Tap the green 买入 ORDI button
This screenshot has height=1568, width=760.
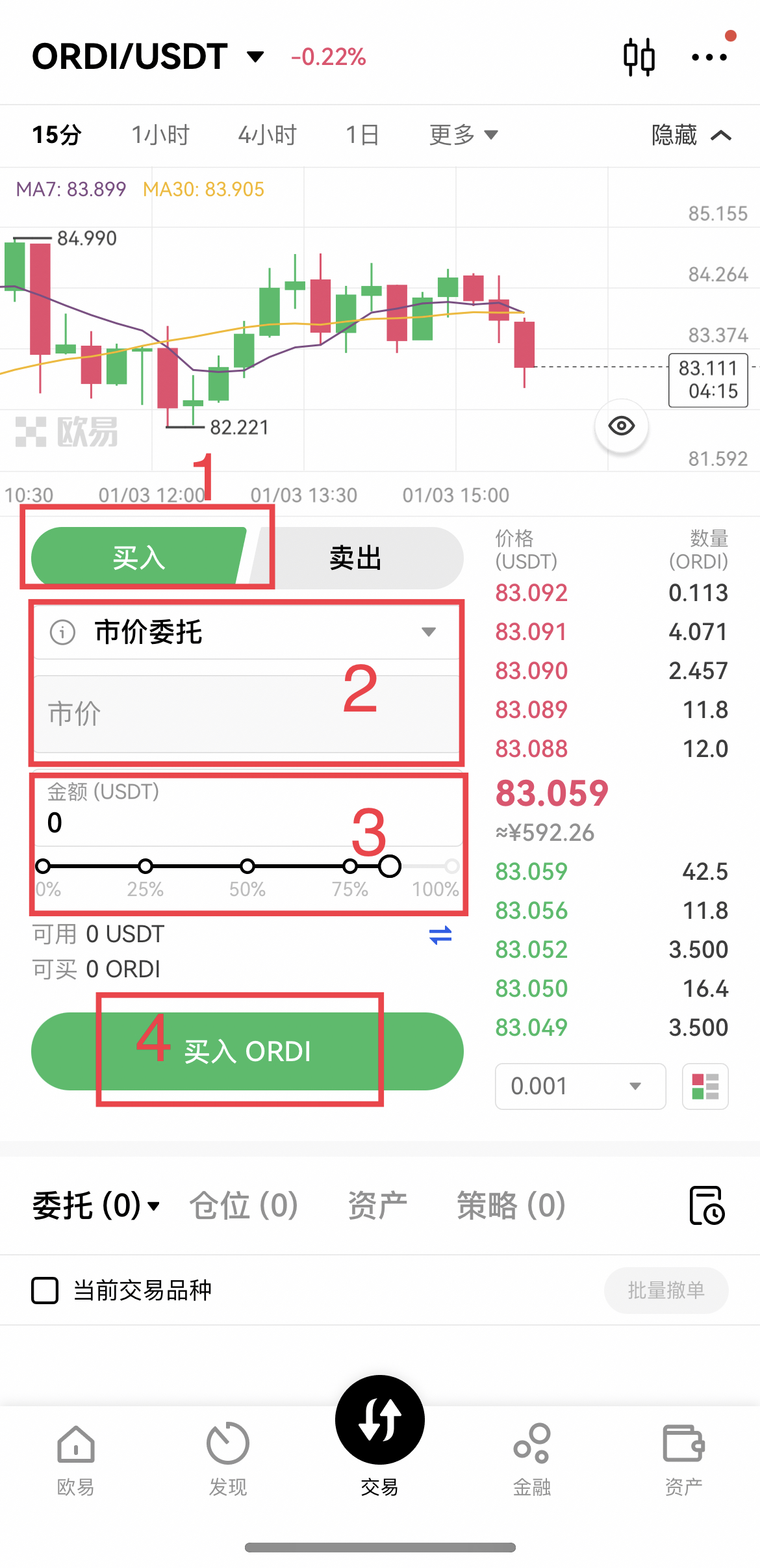247,1051
